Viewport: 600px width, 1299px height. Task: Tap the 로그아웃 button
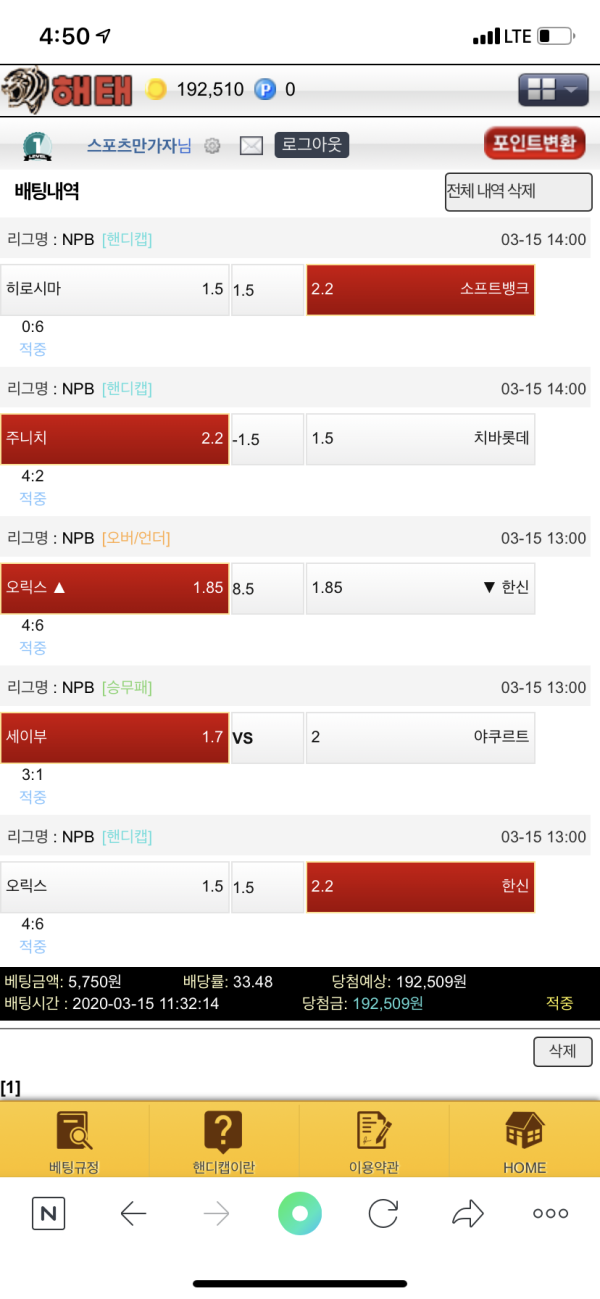(311, 145)
